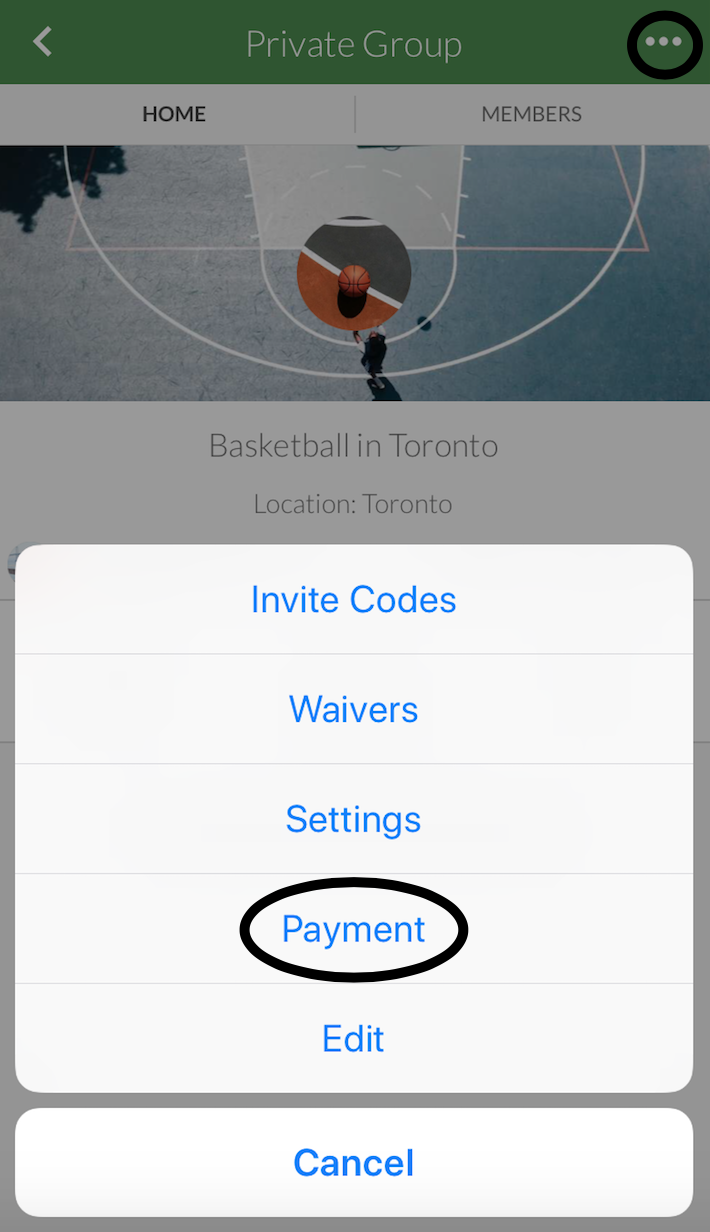This screenshot has width=710, height=1232.
Task: Dismiss the sheet with Cancel
Action: (x=354, y=1163)
